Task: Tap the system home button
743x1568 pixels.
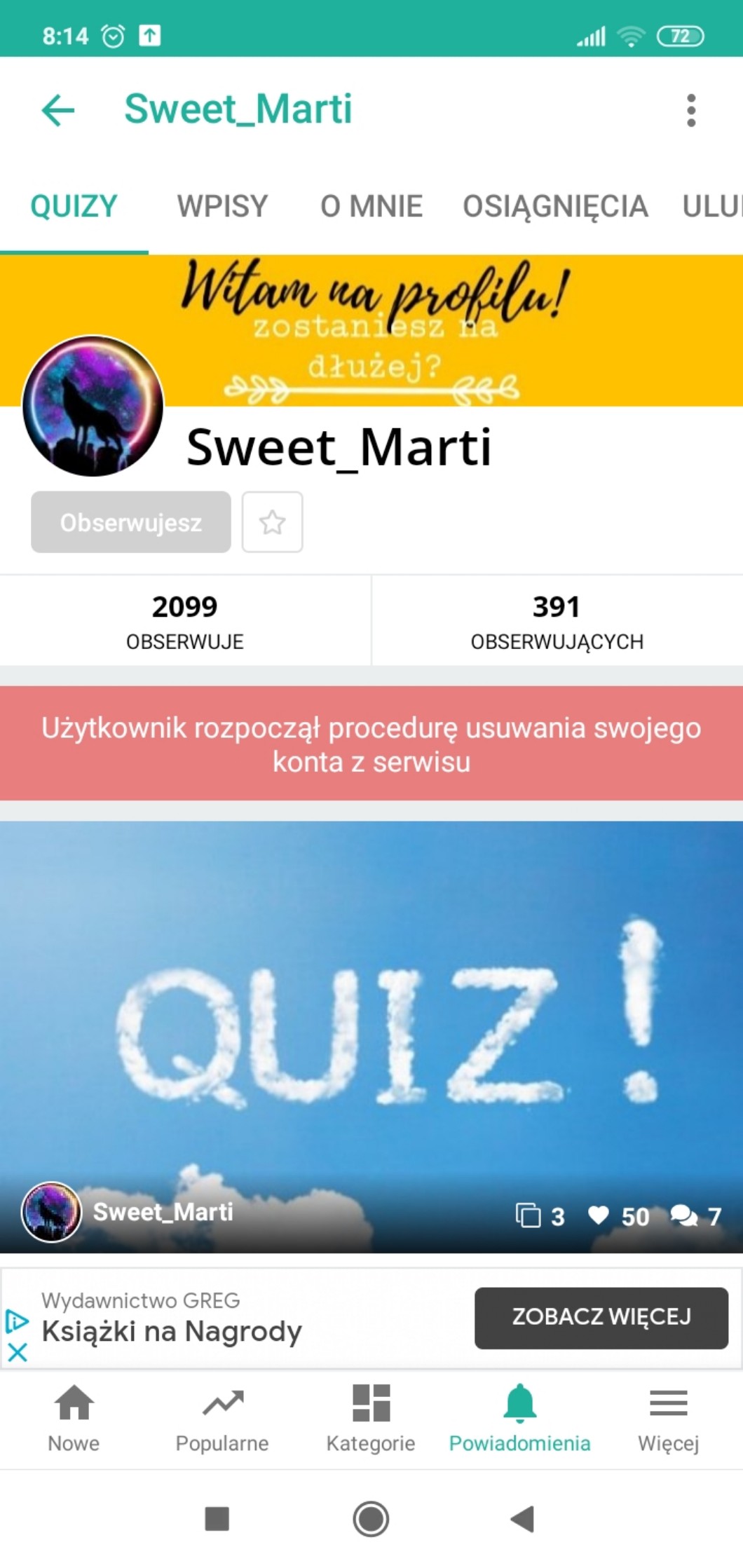Action: click(x=371, y=1519)
